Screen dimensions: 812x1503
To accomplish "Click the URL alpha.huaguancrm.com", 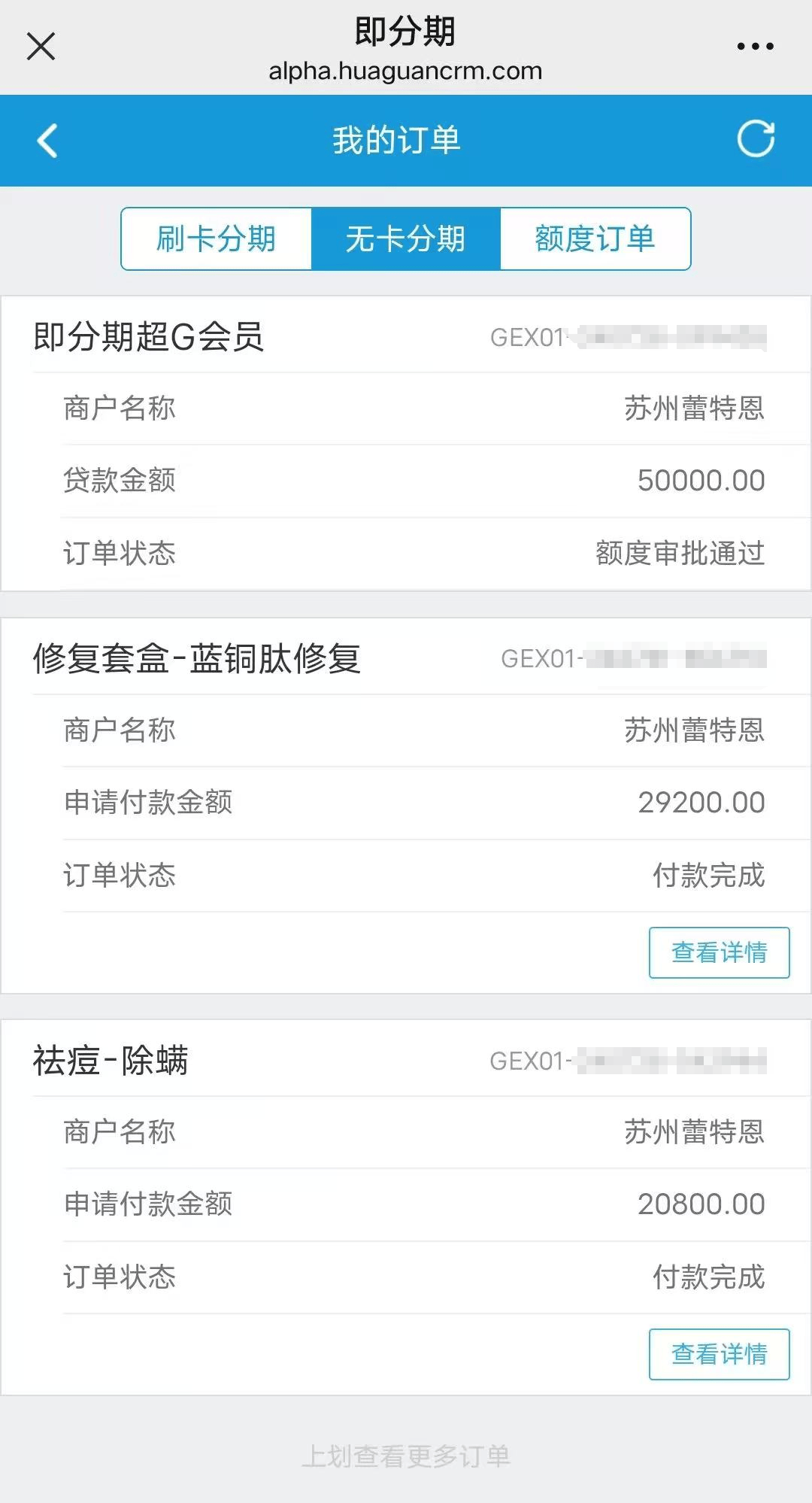I will (406, 72).
